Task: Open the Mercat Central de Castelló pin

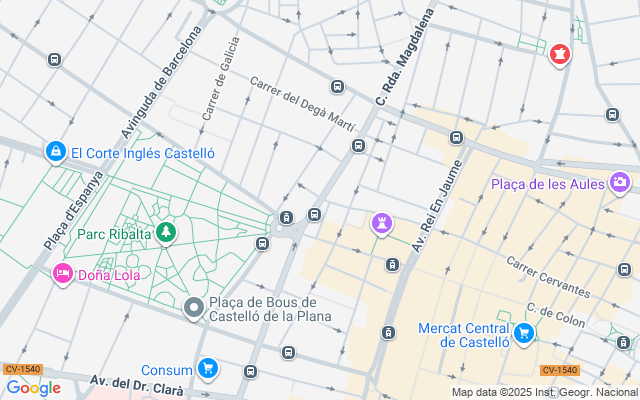Action: tap(521, 333)
